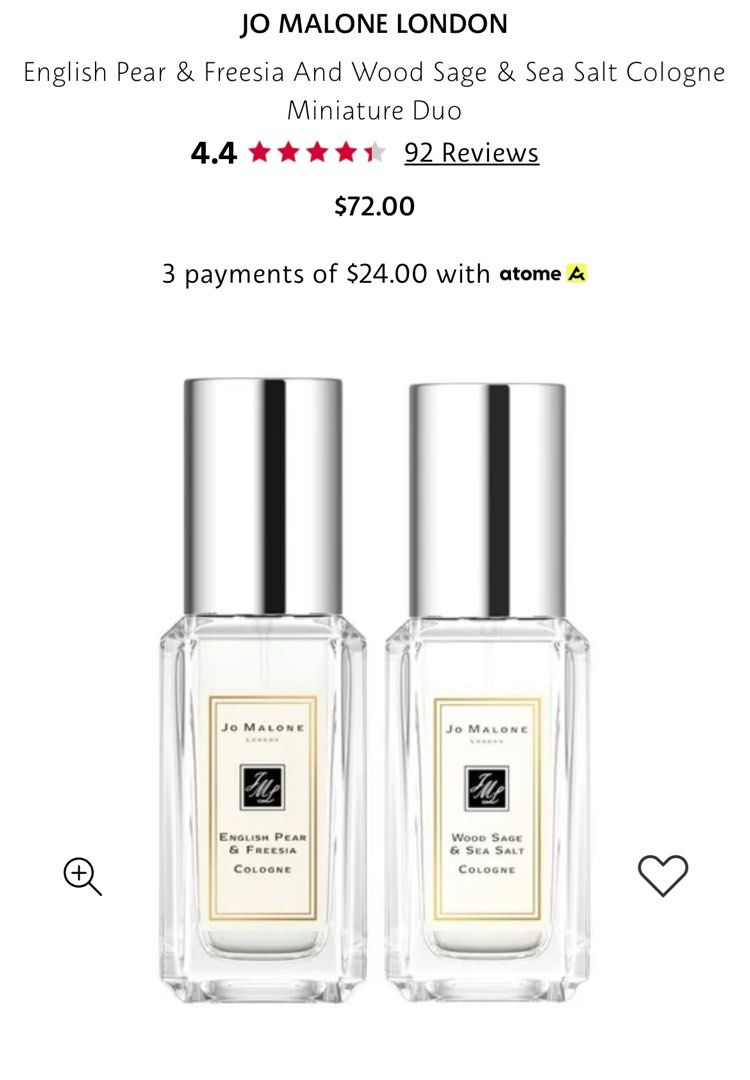Select the third rating star

tap(315, 153)
